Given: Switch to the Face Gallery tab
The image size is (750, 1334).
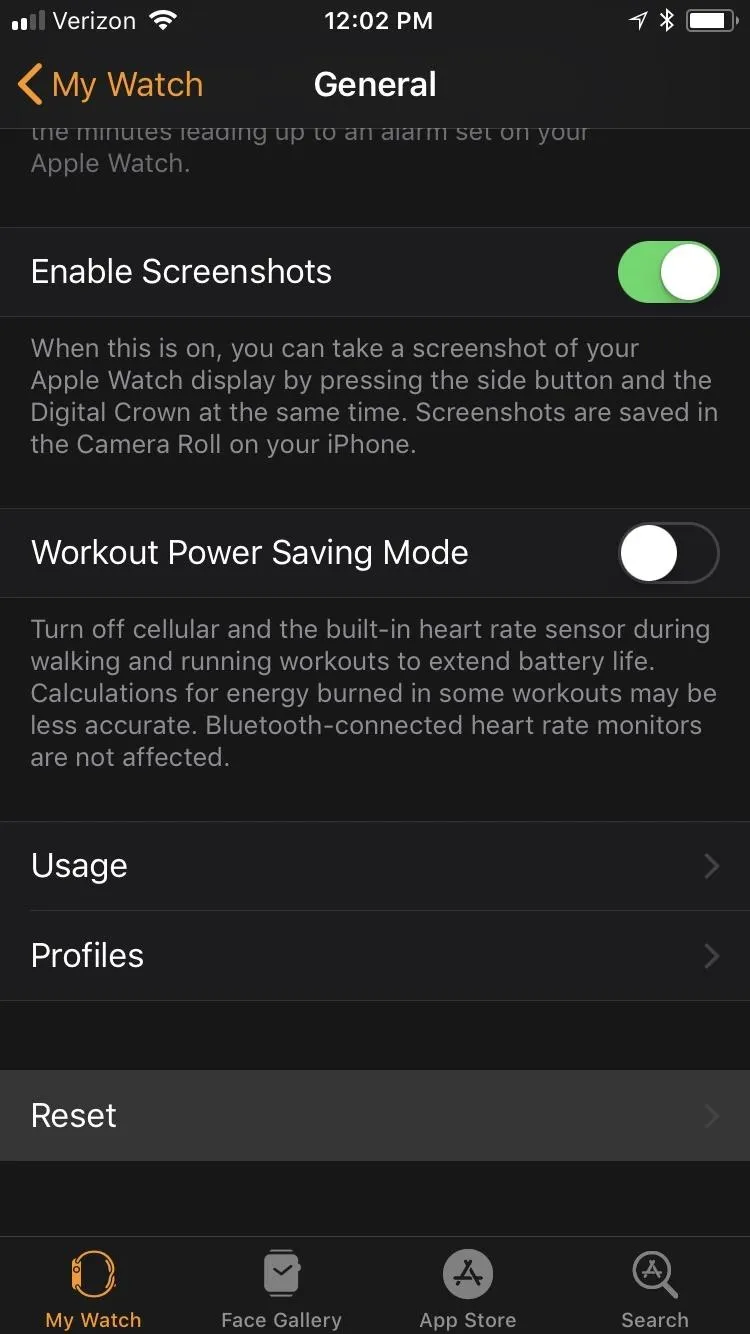Looking at the screenshot, I should pyautogui.click(x=281, y=1288).
